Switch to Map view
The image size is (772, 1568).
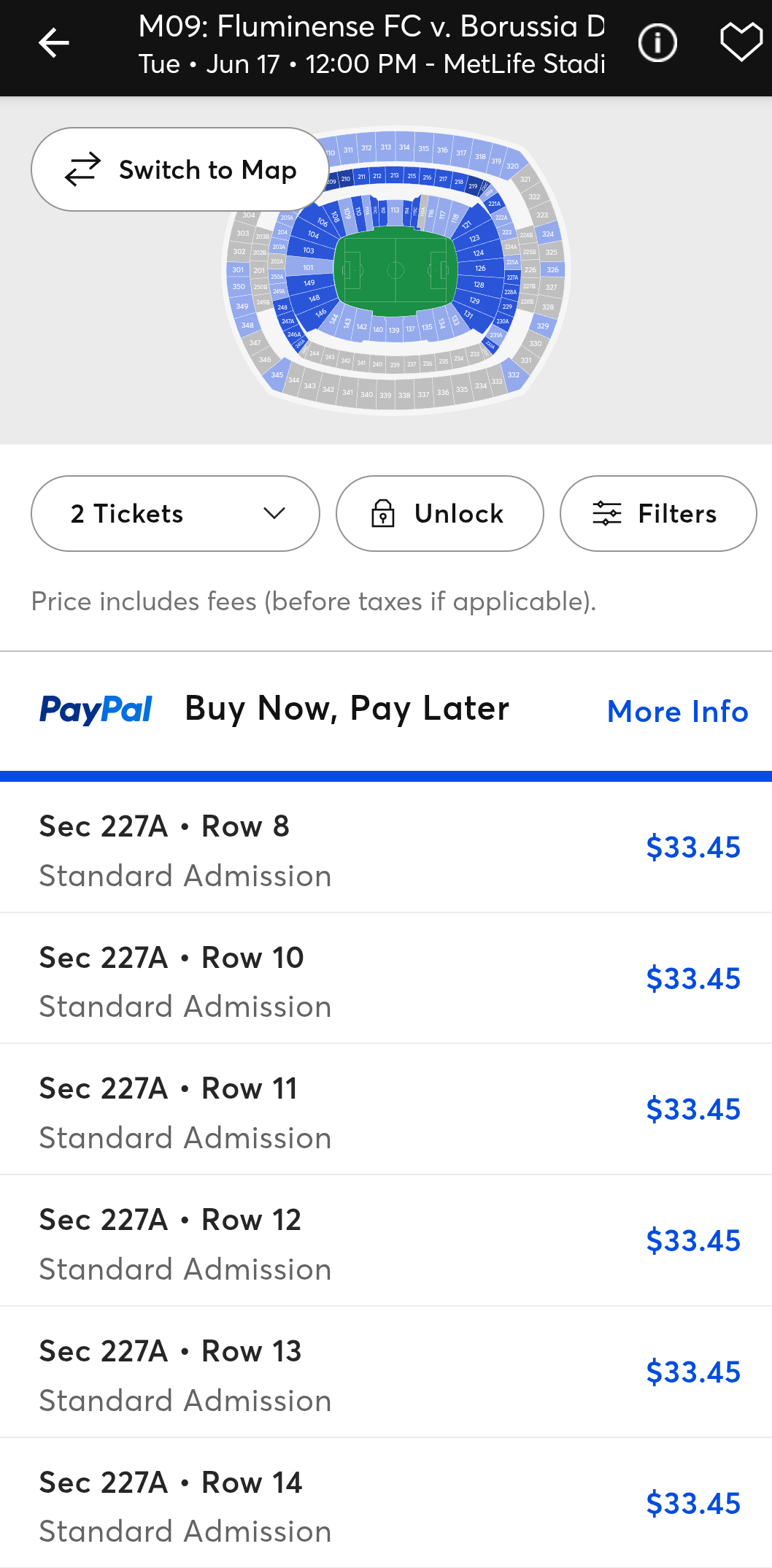tap(180, 169)
